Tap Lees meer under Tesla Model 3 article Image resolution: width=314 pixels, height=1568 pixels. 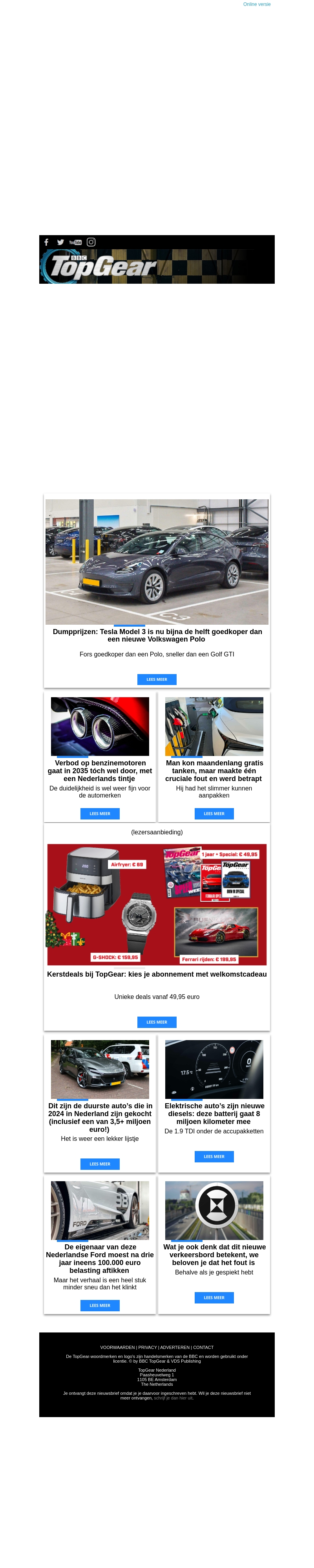pos(157,679)
